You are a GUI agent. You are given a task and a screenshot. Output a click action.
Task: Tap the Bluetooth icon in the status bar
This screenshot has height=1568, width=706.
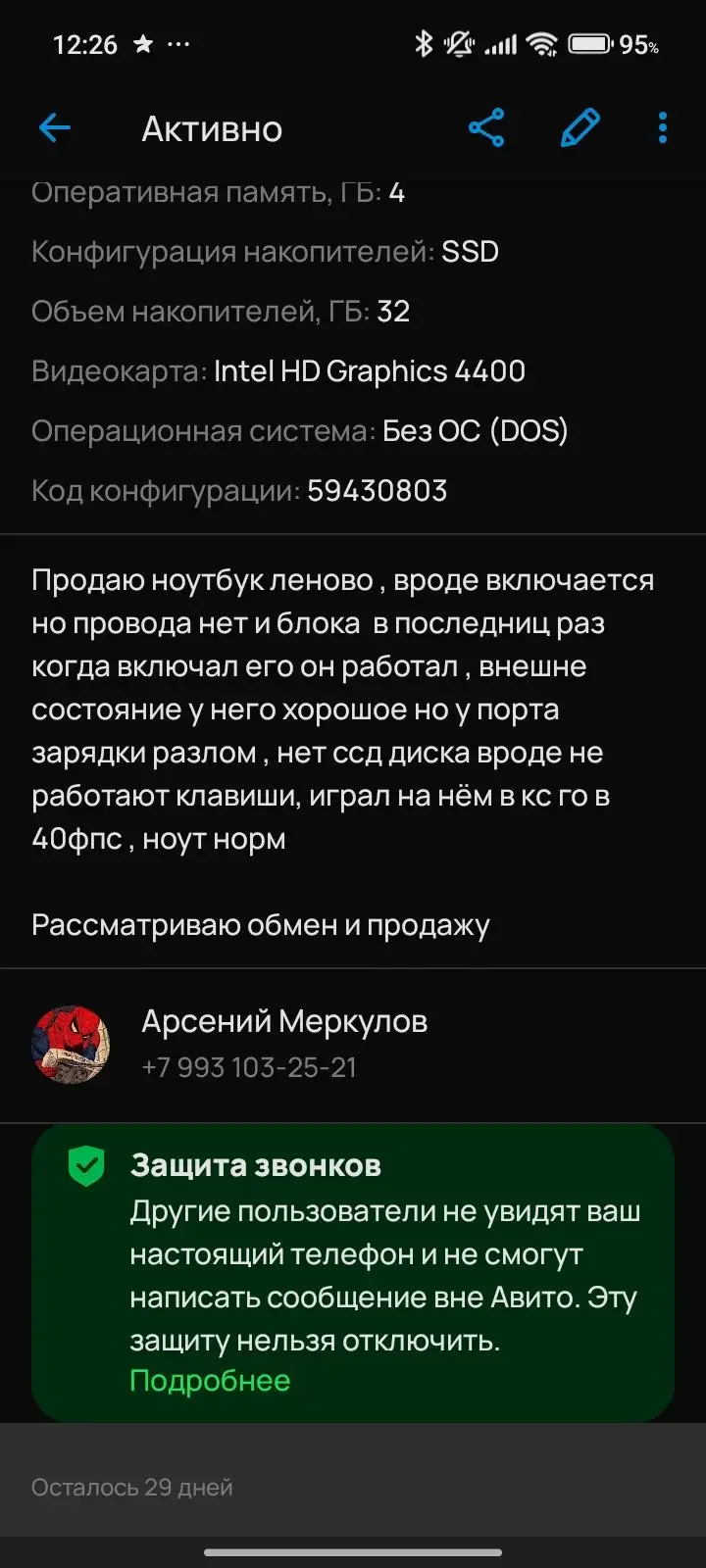pos(426,43)
